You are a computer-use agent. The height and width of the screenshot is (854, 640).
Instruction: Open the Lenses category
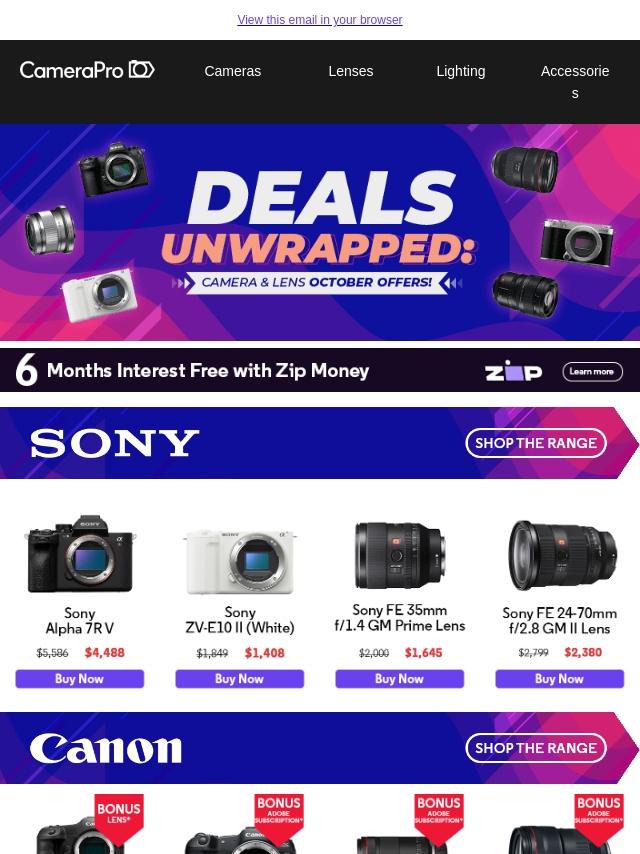tap(350, 71)
